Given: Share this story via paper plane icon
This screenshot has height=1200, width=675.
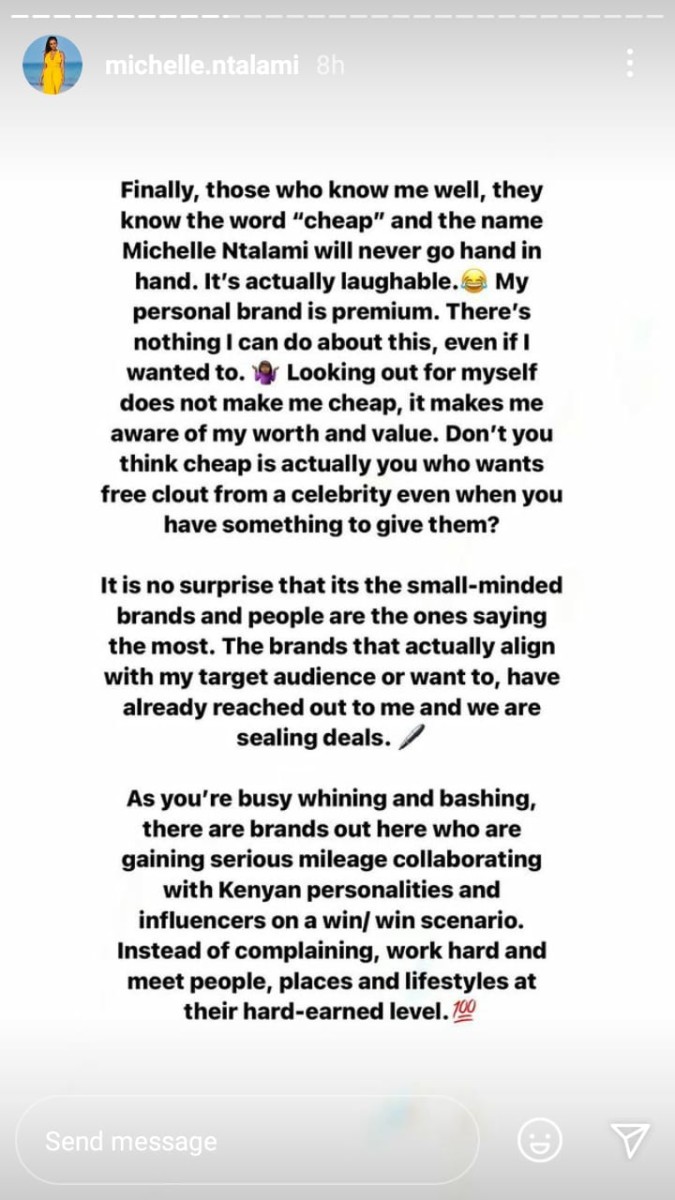Looking at the screenshot, I should coord(629,1140).
